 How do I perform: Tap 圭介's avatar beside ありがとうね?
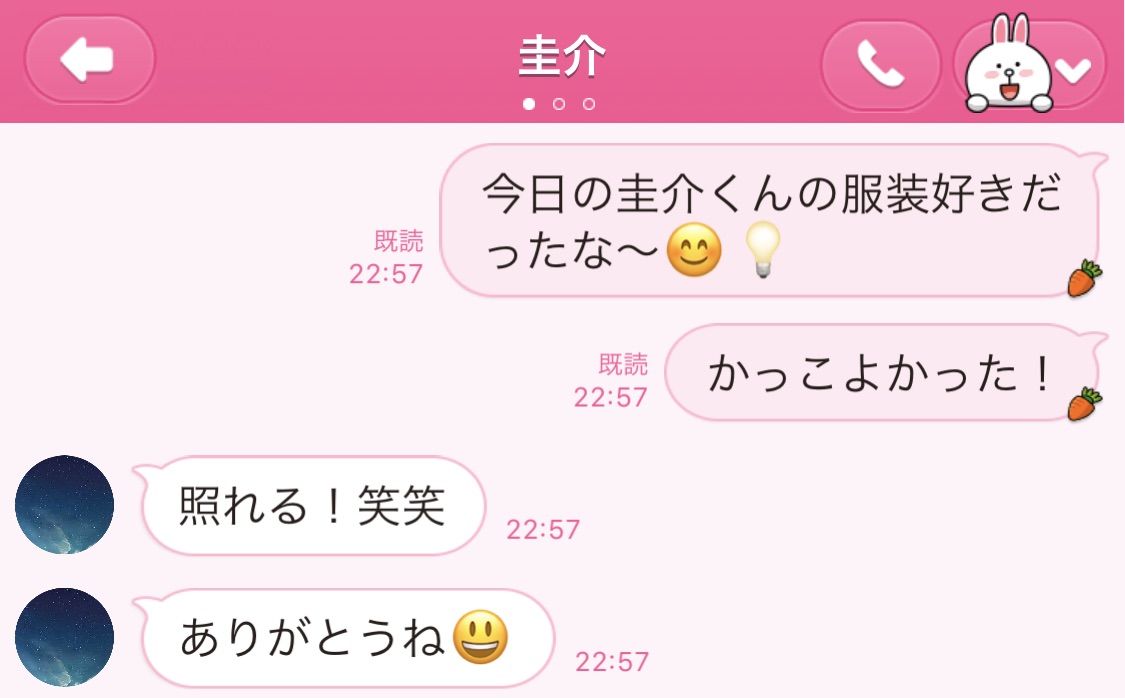(65, 637)
